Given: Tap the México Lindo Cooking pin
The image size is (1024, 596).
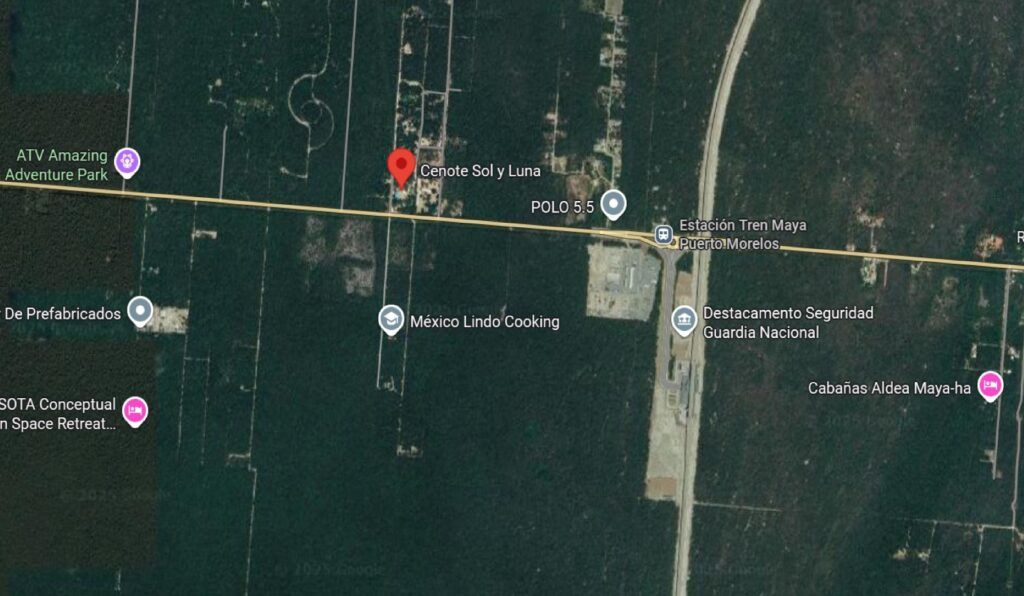Looking at the screenshot, I should (390, 319).
